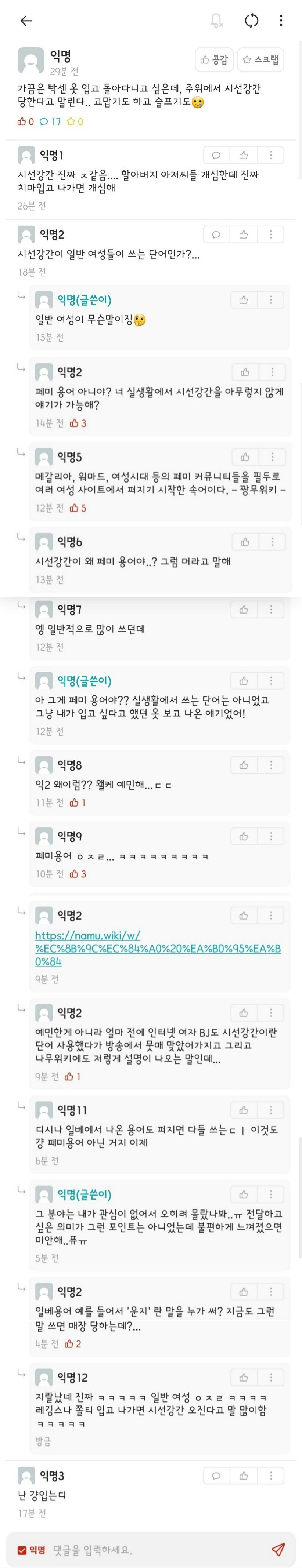
Task: Toggle the anonymous 익명 checkbox
Action: click(x=22, y=1550)
